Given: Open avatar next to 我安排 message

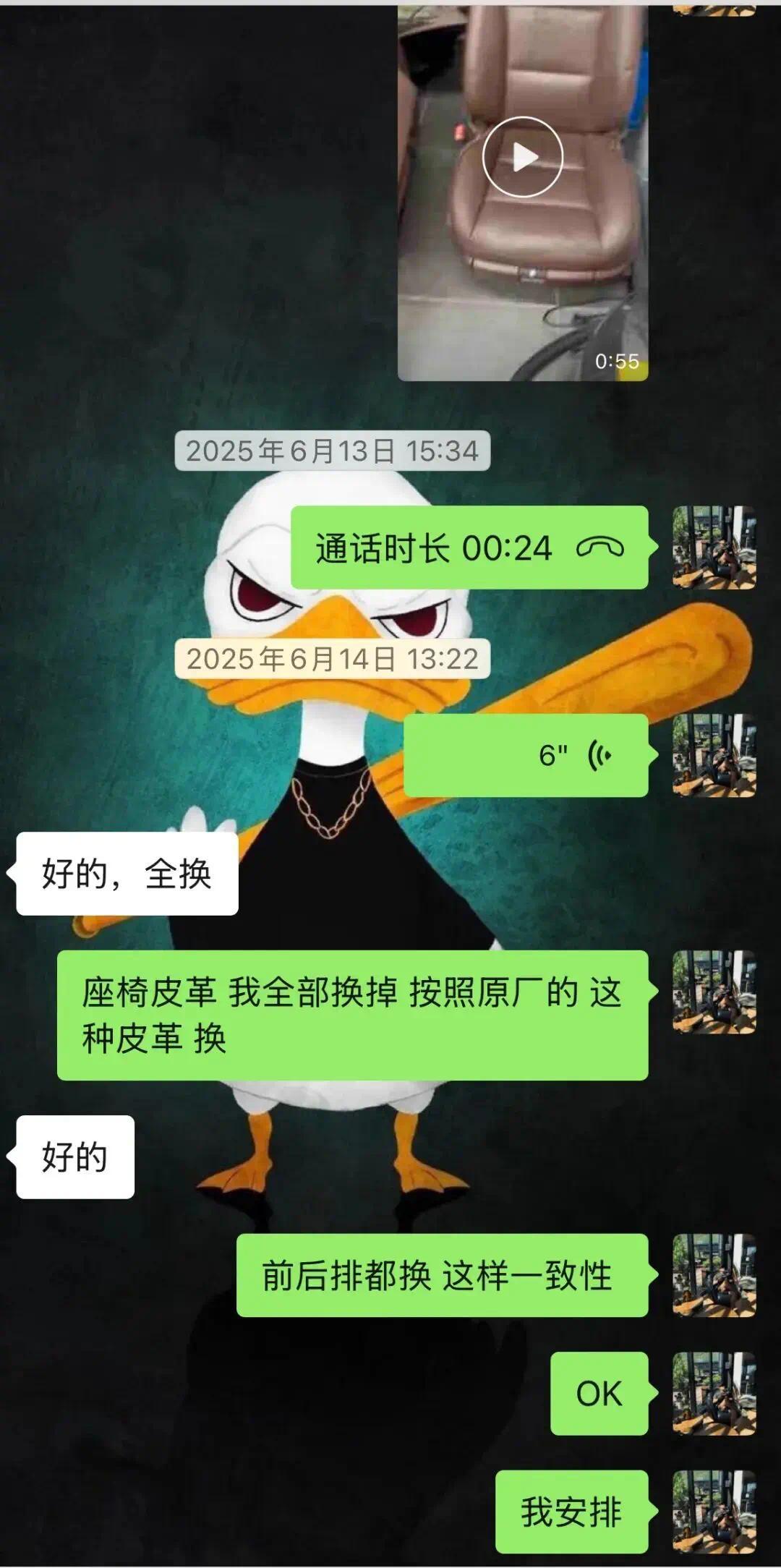Looking at the screenshot, I should 714,1511.
